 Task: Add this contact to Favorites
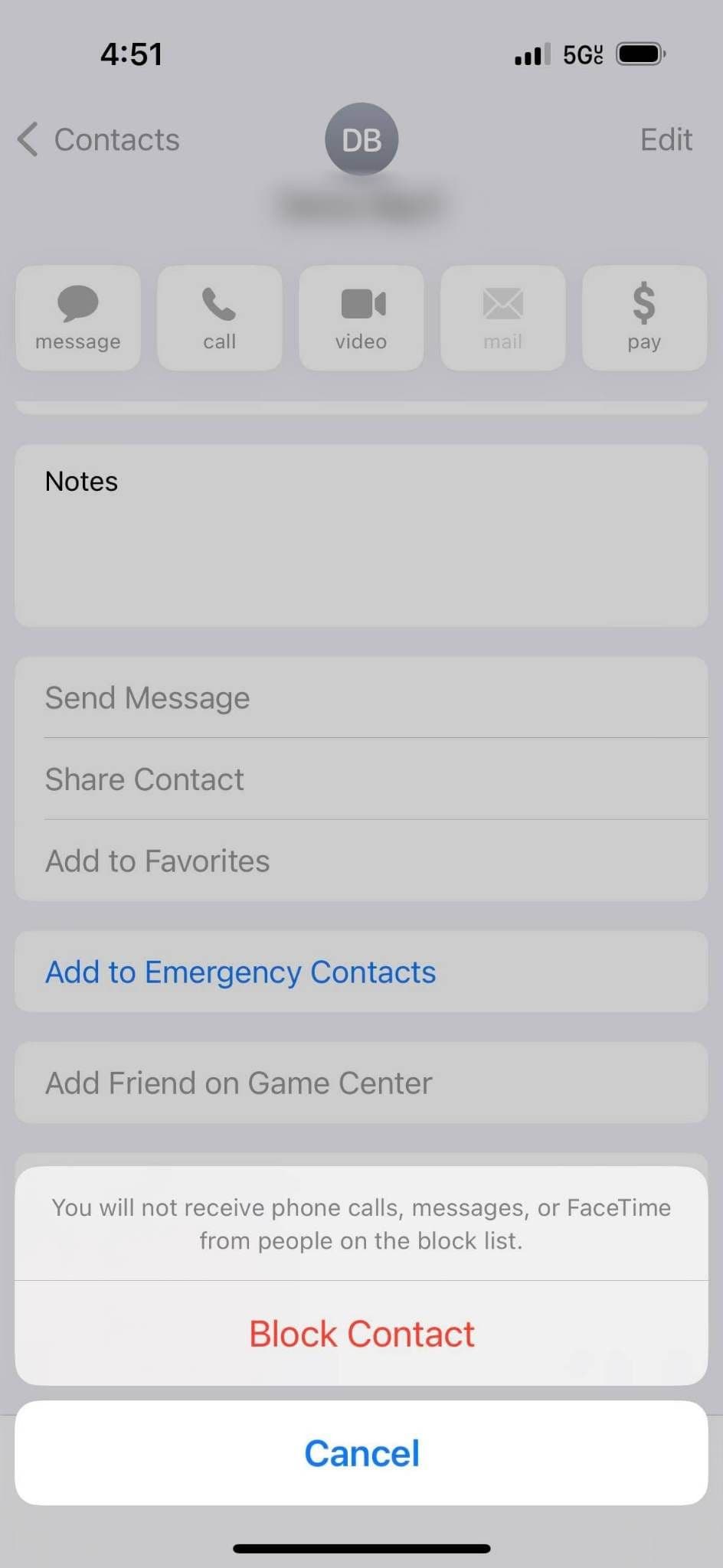[361, 861]
